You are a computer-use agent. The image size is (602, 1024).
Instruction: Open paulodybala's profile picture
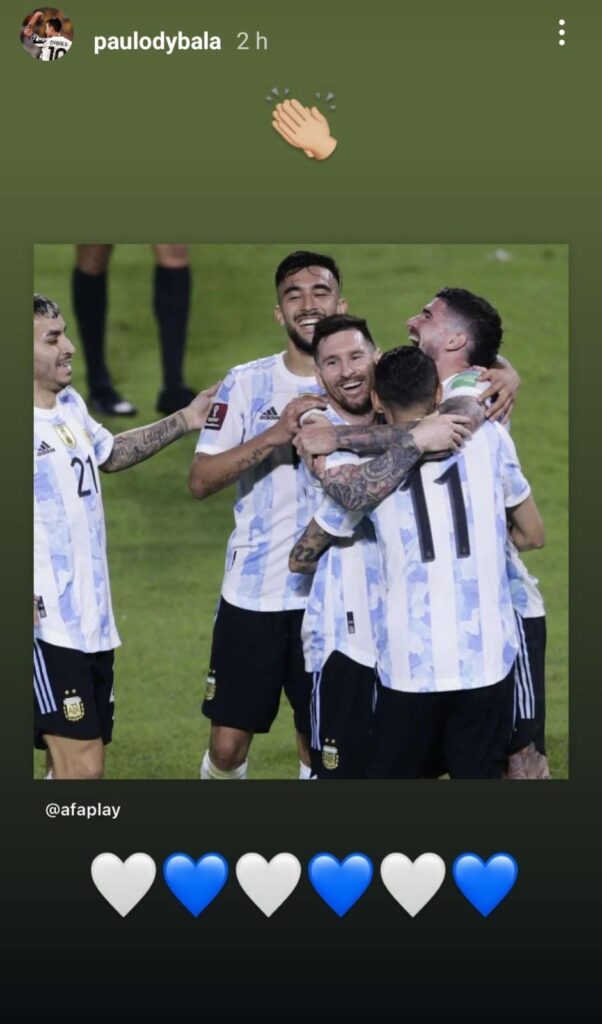pos(47,35)
